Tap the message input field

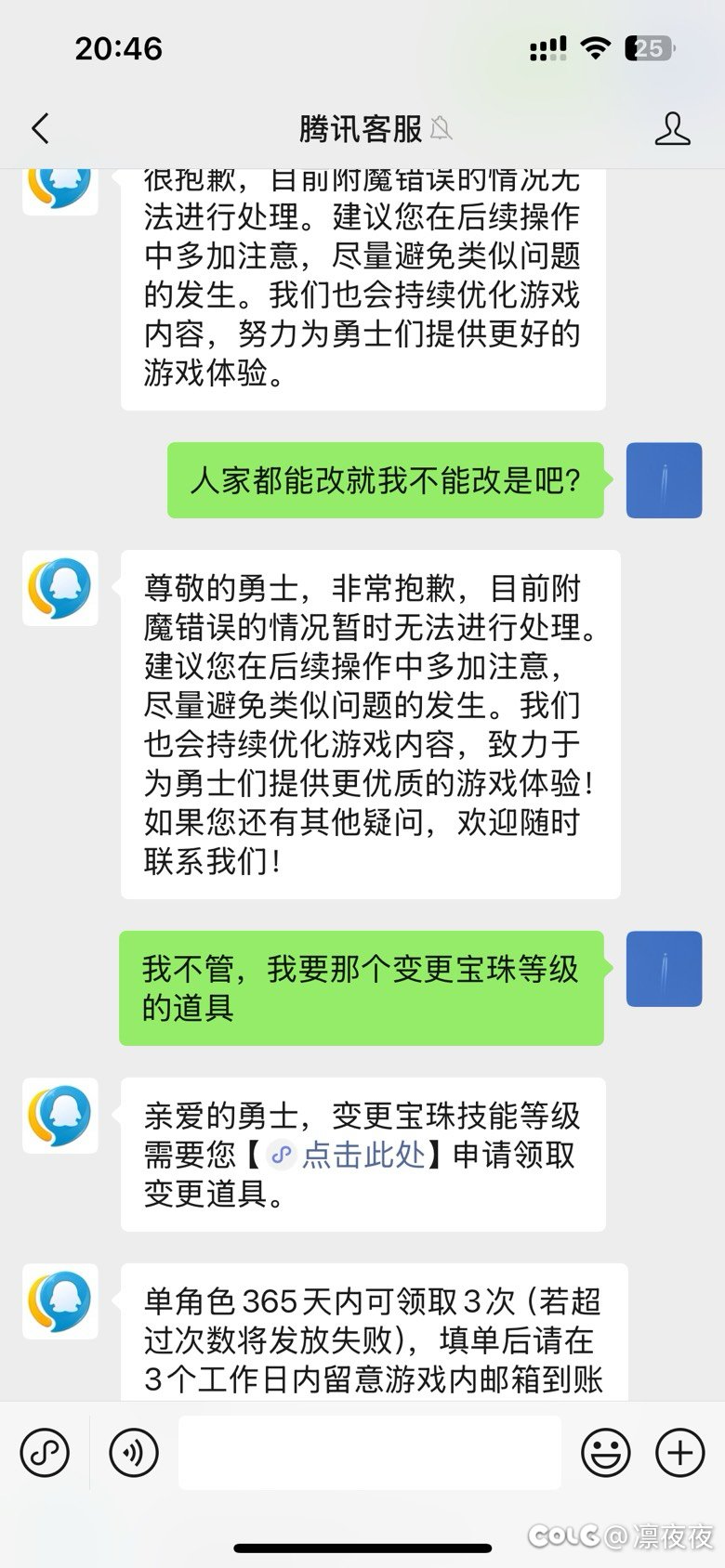click(369, 1452)
